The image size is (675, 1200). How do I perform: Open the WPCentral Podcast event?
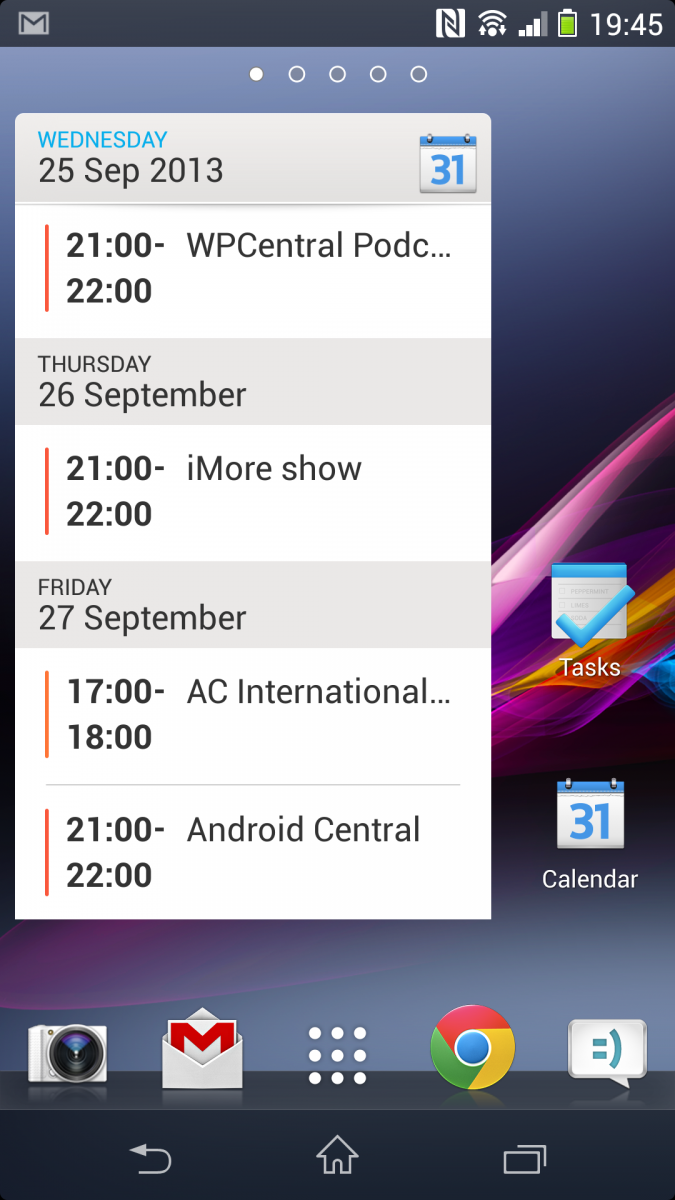[253, 268]
